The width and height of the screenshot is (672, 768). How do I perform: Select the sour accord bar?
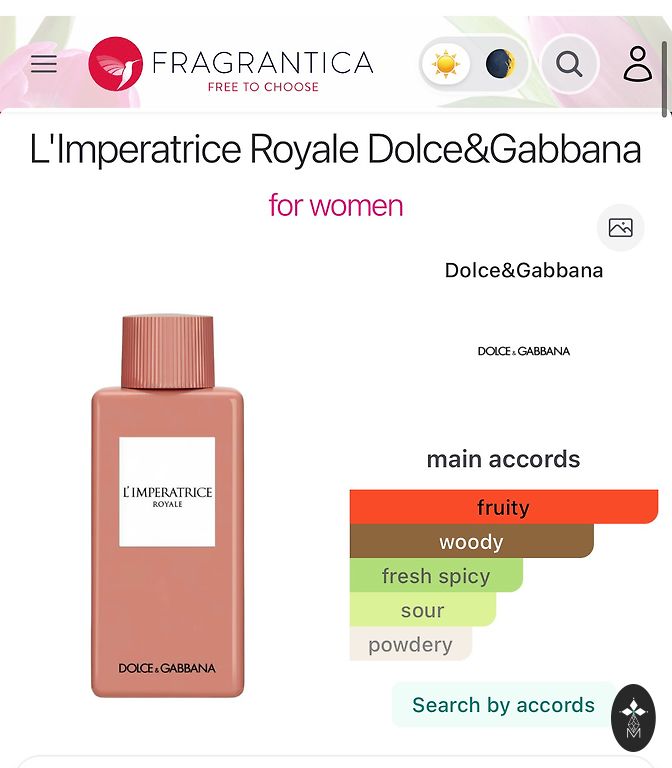[422, 610]
